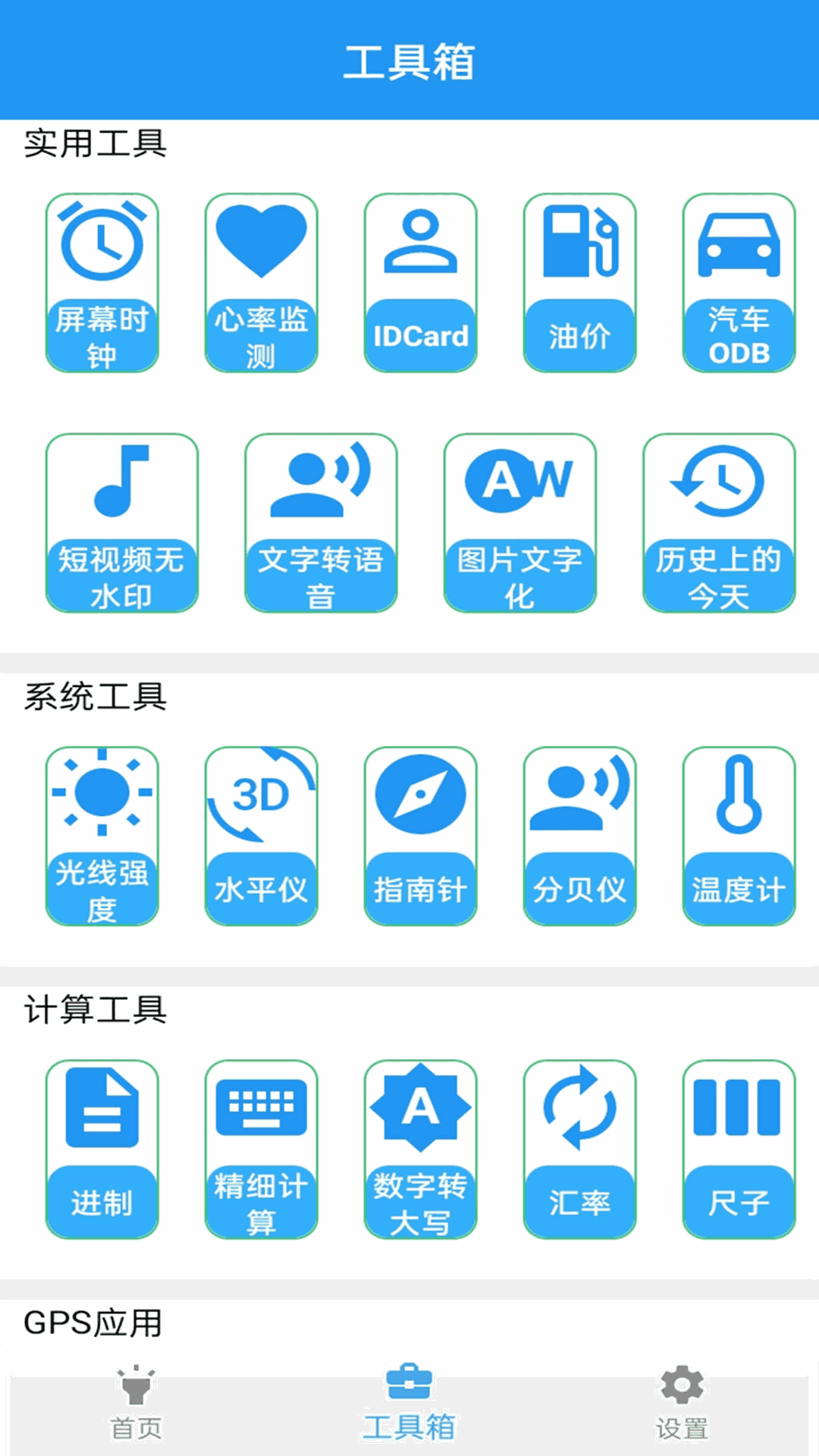
Task: Open the 指南针 compass
Action: [421, 836]
